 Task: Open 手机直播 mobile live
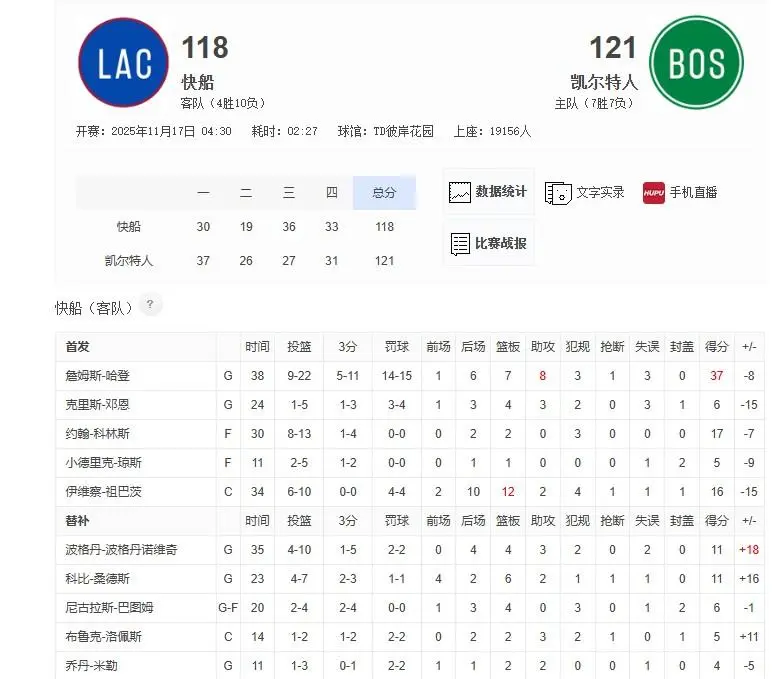point(680,192)
